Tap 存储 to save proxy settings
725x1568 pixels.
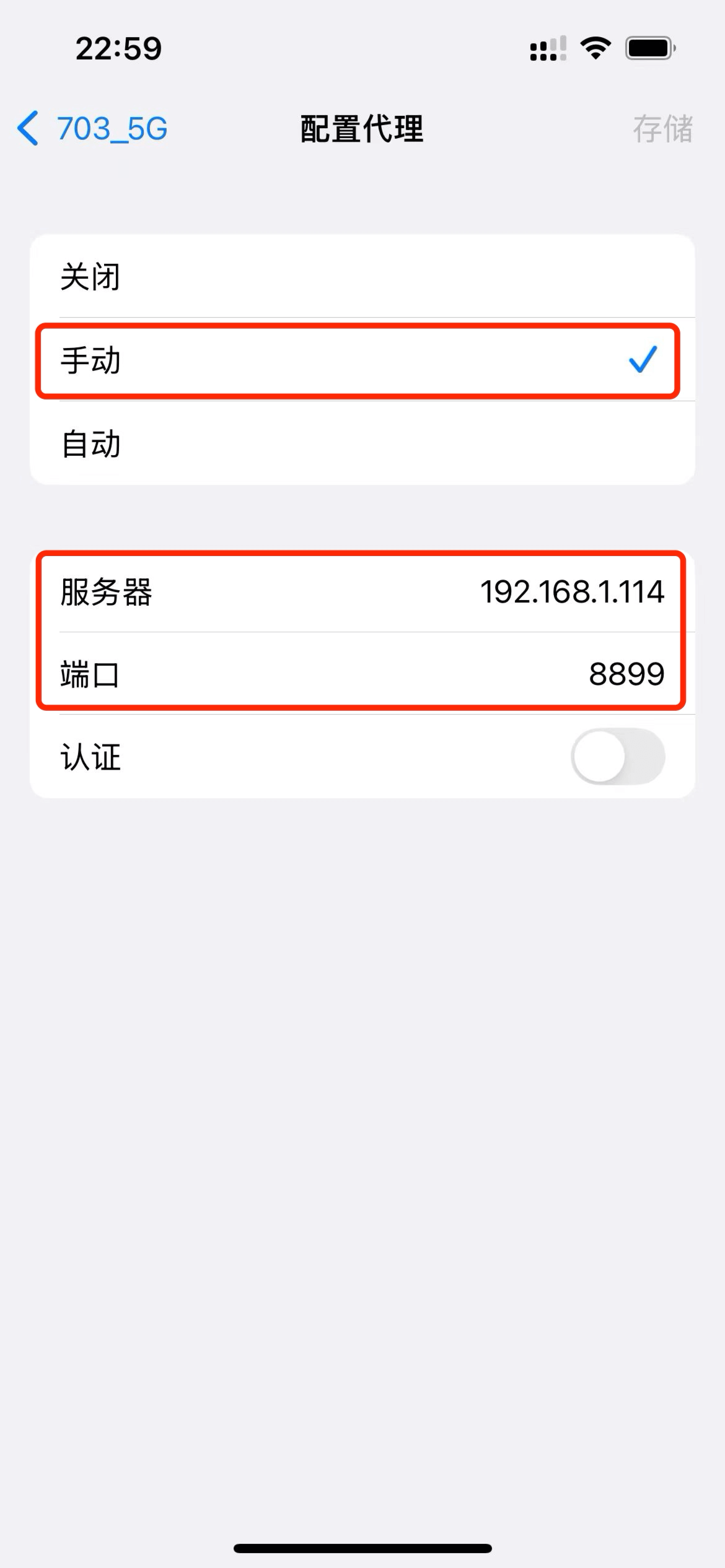pos(662,129)
